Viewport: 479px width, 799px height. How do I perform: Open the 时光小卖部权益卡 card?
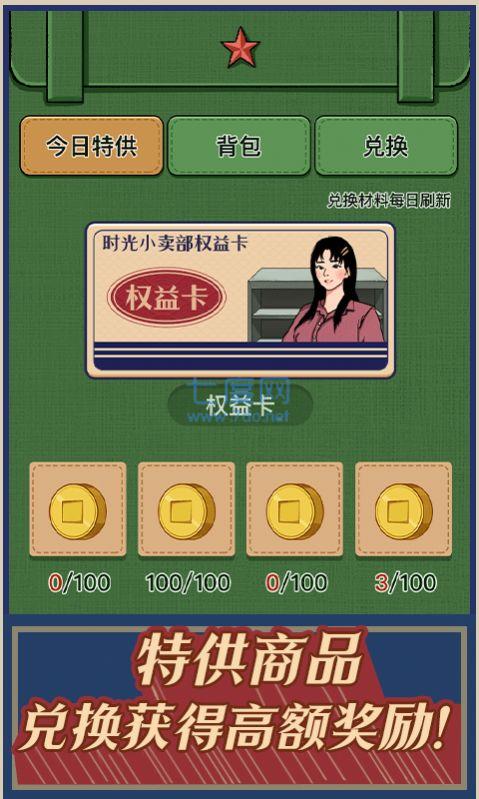coord(241,300)
